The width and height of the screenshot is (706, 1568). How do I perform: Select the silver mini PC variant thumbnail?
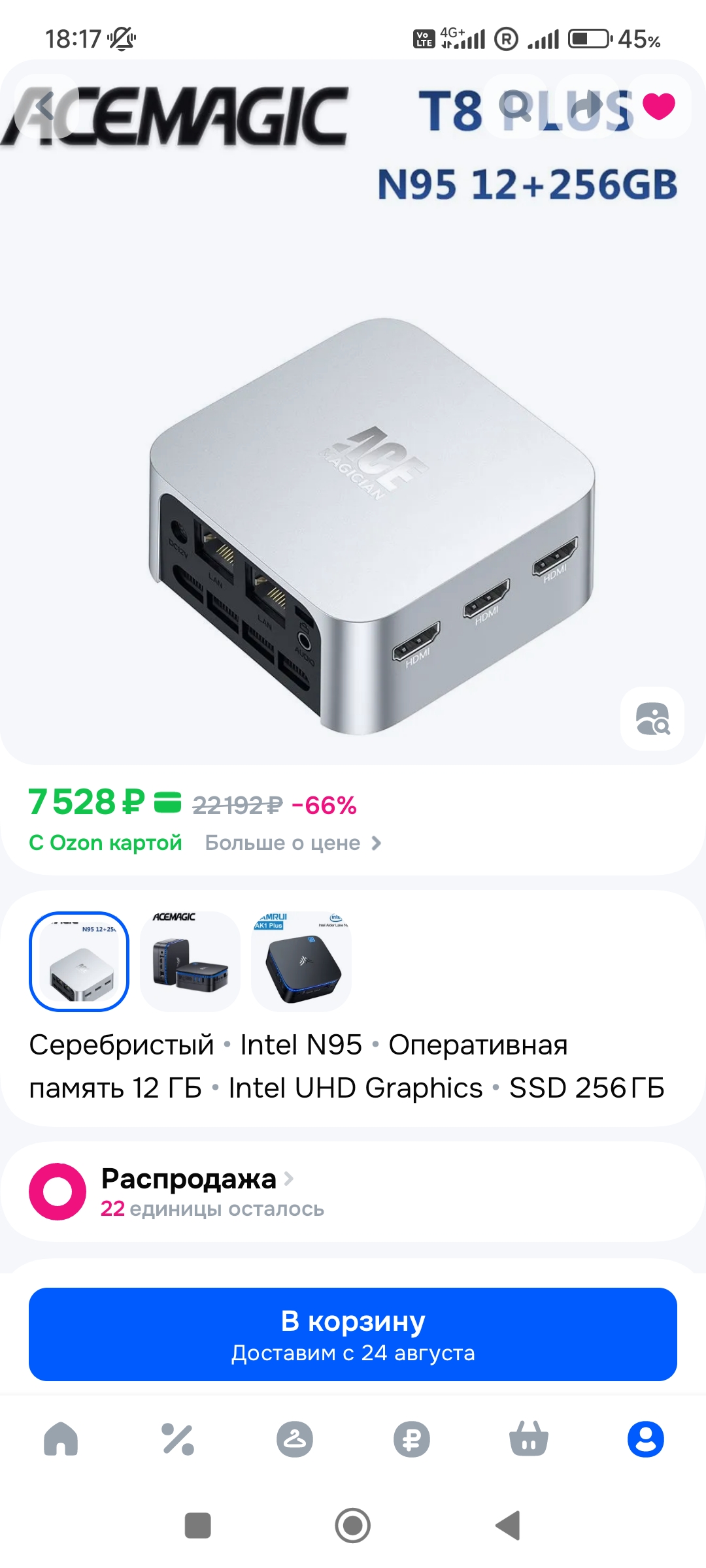pyautogui.click(x=79, y=961)
